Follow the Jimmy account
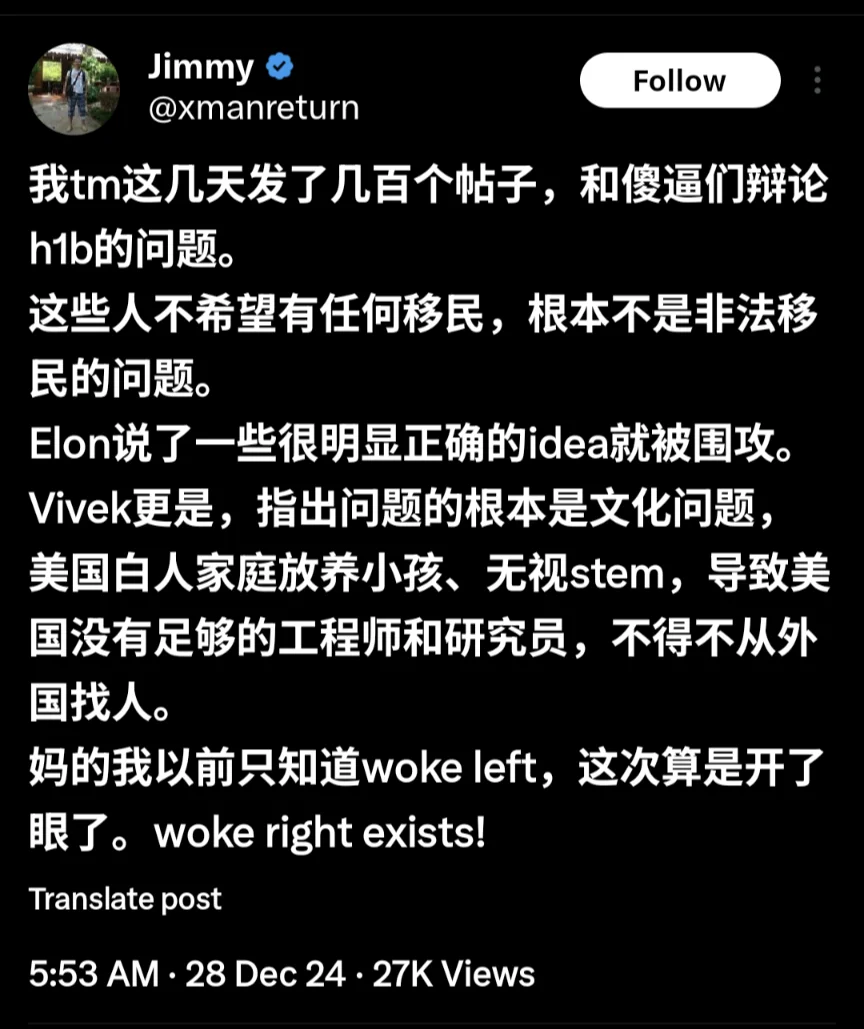Screen dimensions: 864x1029 pos(679,81)
